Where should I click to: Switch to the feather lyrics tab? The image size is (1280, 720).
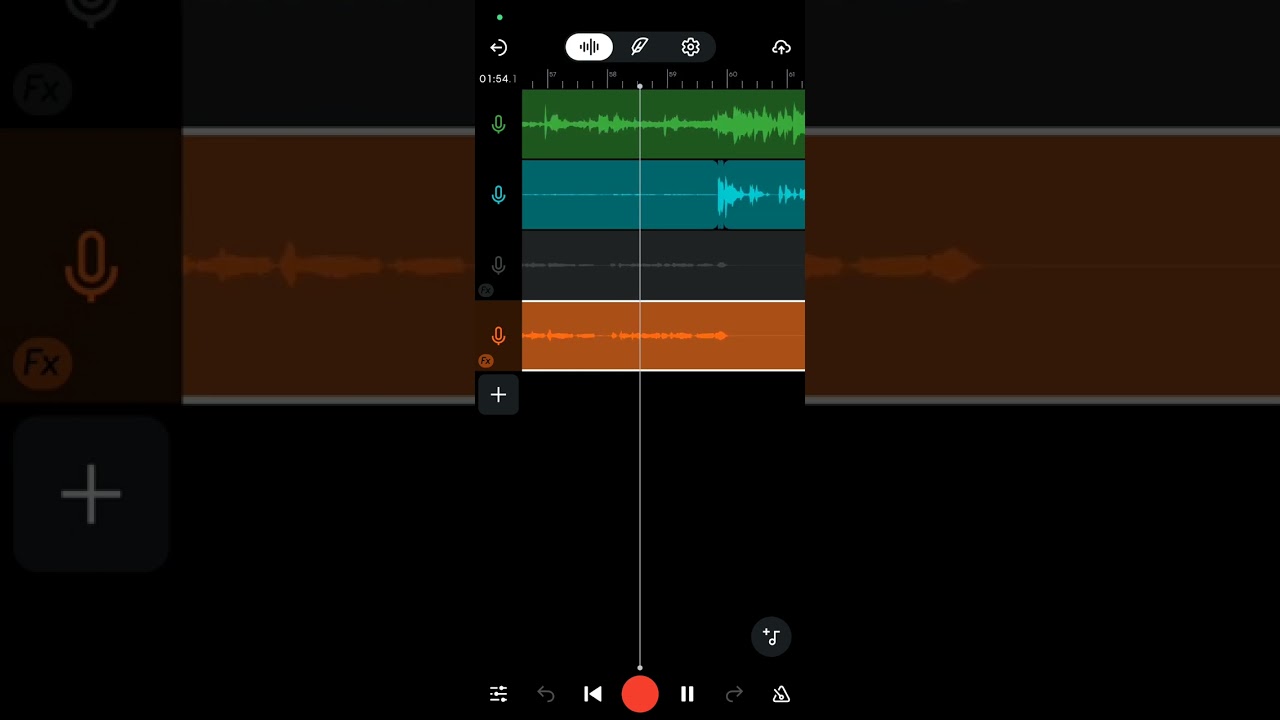[640, 47]
